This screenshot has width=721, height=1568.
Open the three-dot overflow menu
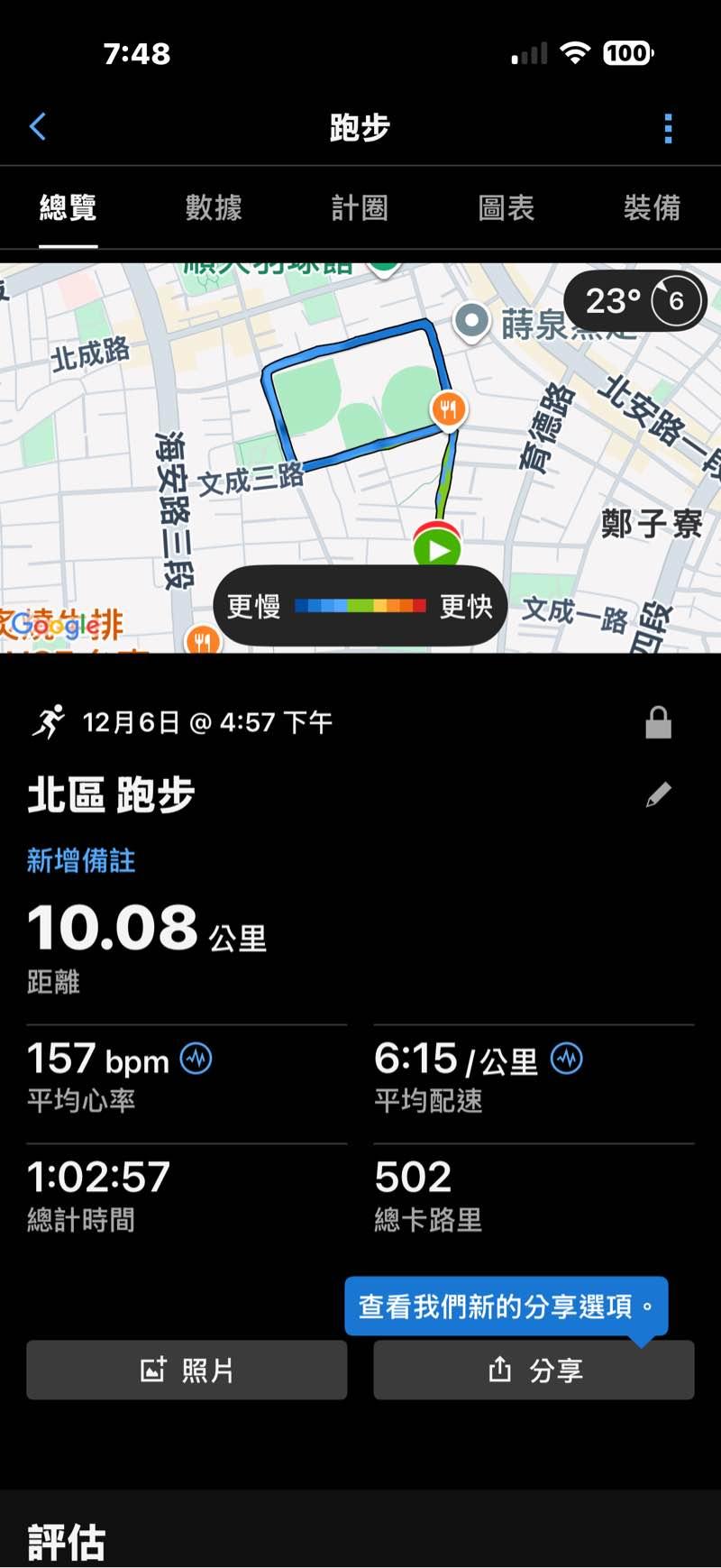(x=668, y=128)
